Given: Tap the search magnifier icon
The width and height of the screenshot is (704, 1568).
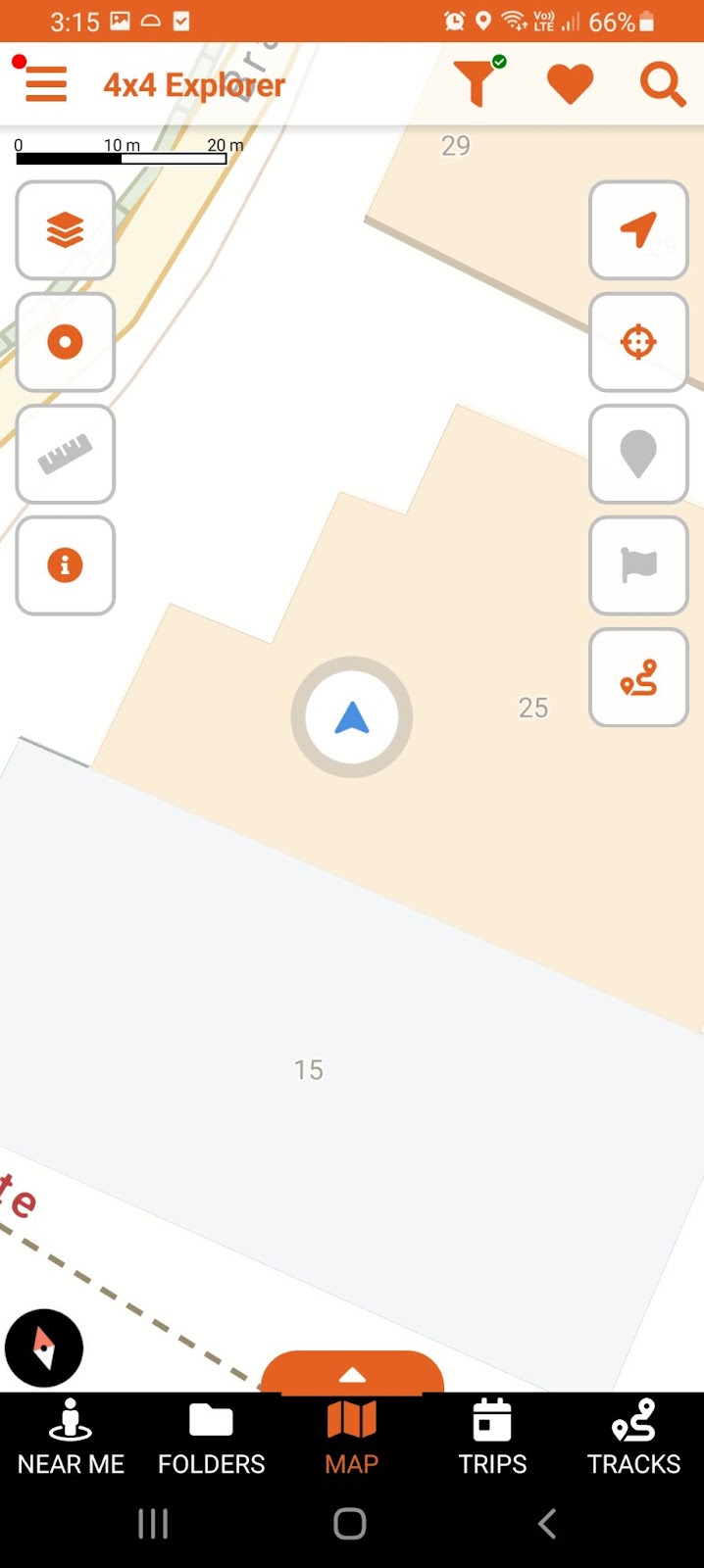Looking at the screenshot, I should (663, 84).
